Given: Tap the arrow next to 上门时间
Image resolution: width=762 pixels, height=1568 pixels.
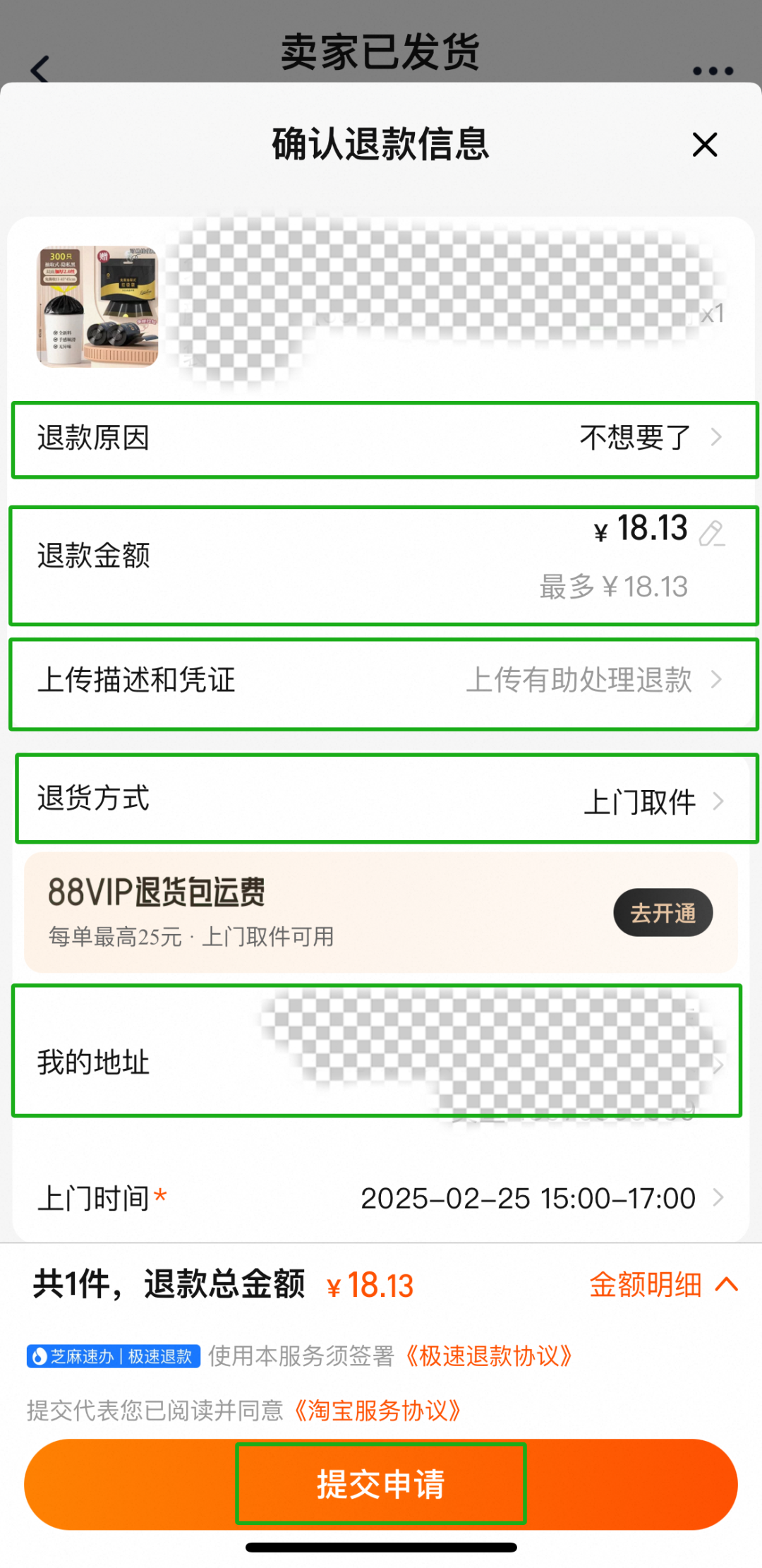Looking at the screenshot, I should point(720,1198).
